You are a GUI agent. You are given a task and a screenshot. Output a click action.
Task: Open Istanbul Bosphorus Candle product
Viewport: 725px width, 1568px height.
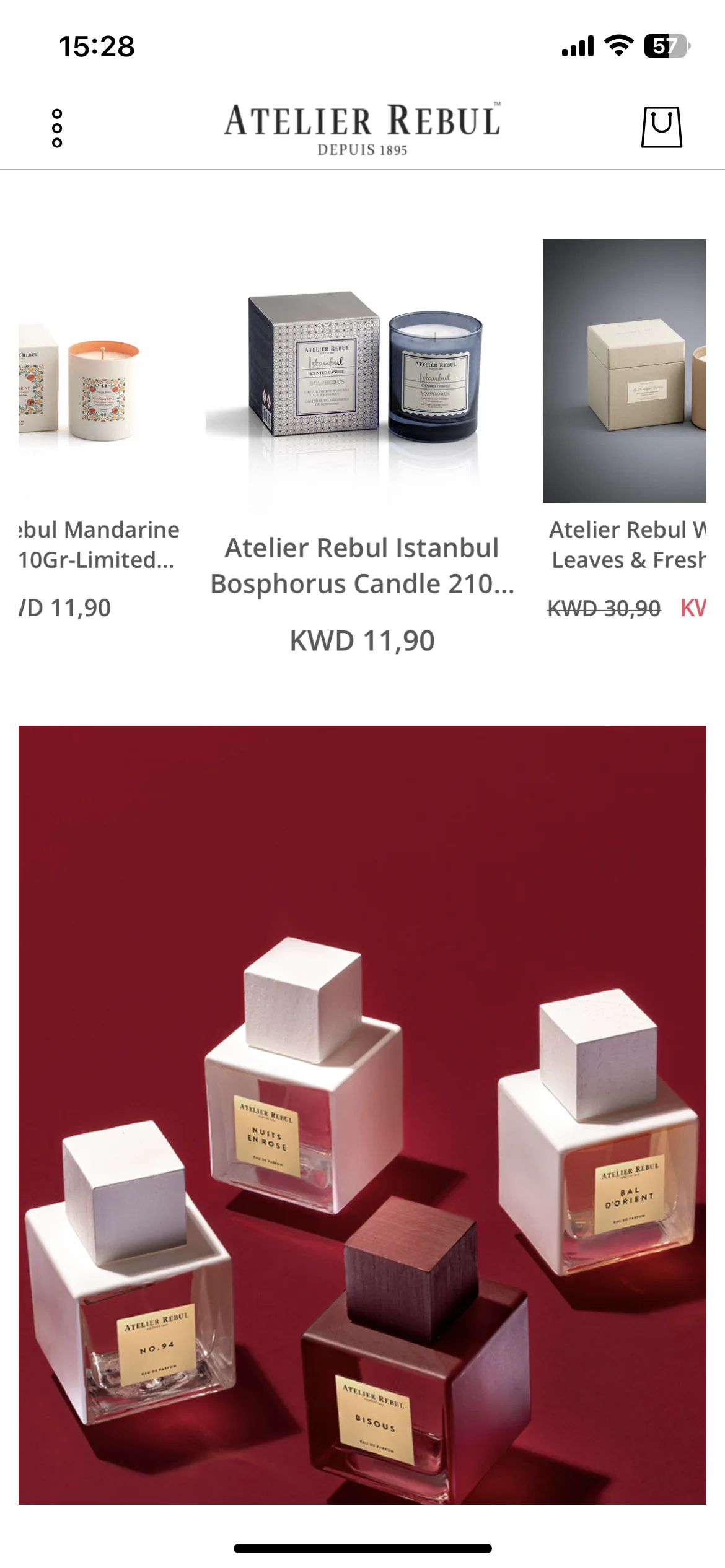pos(362,378)
